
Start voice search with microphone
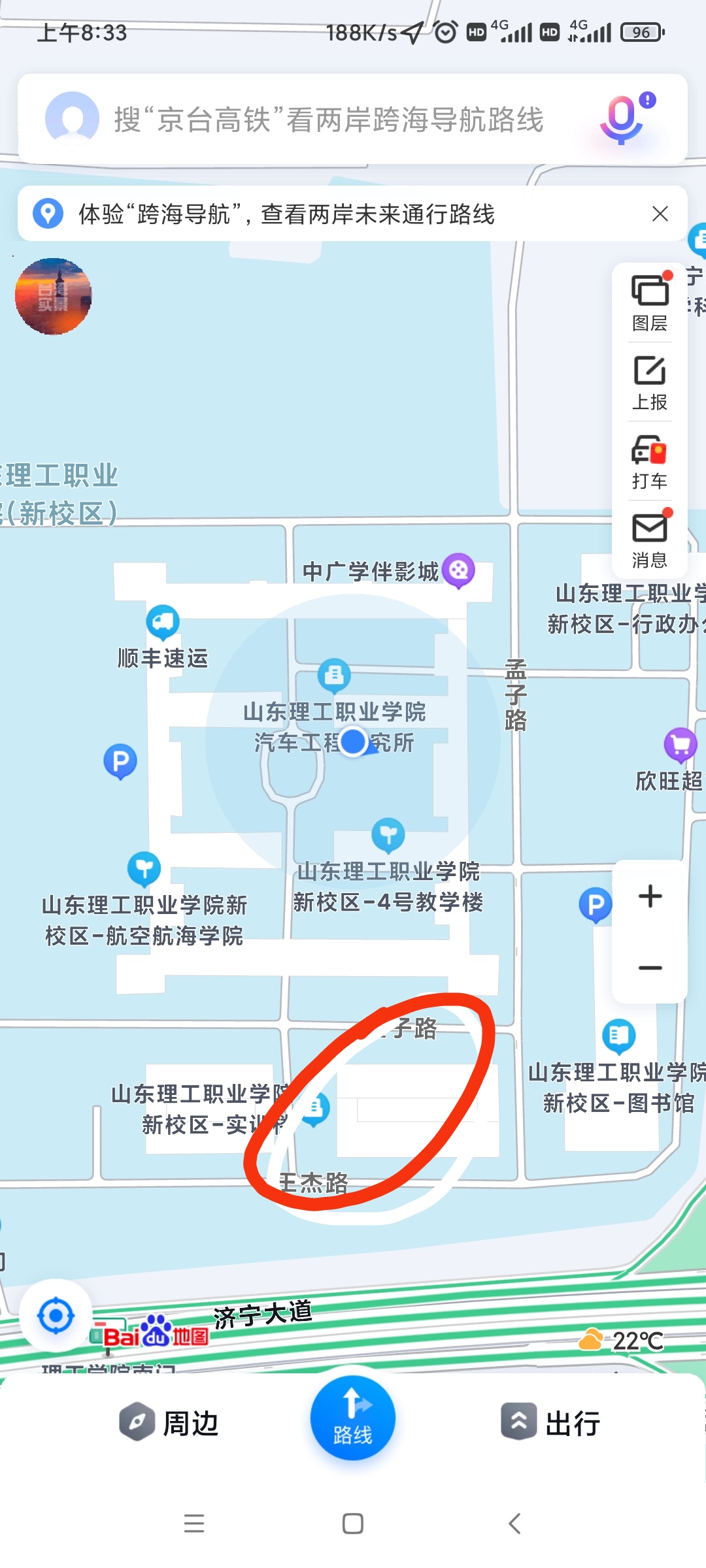point(622,120)
